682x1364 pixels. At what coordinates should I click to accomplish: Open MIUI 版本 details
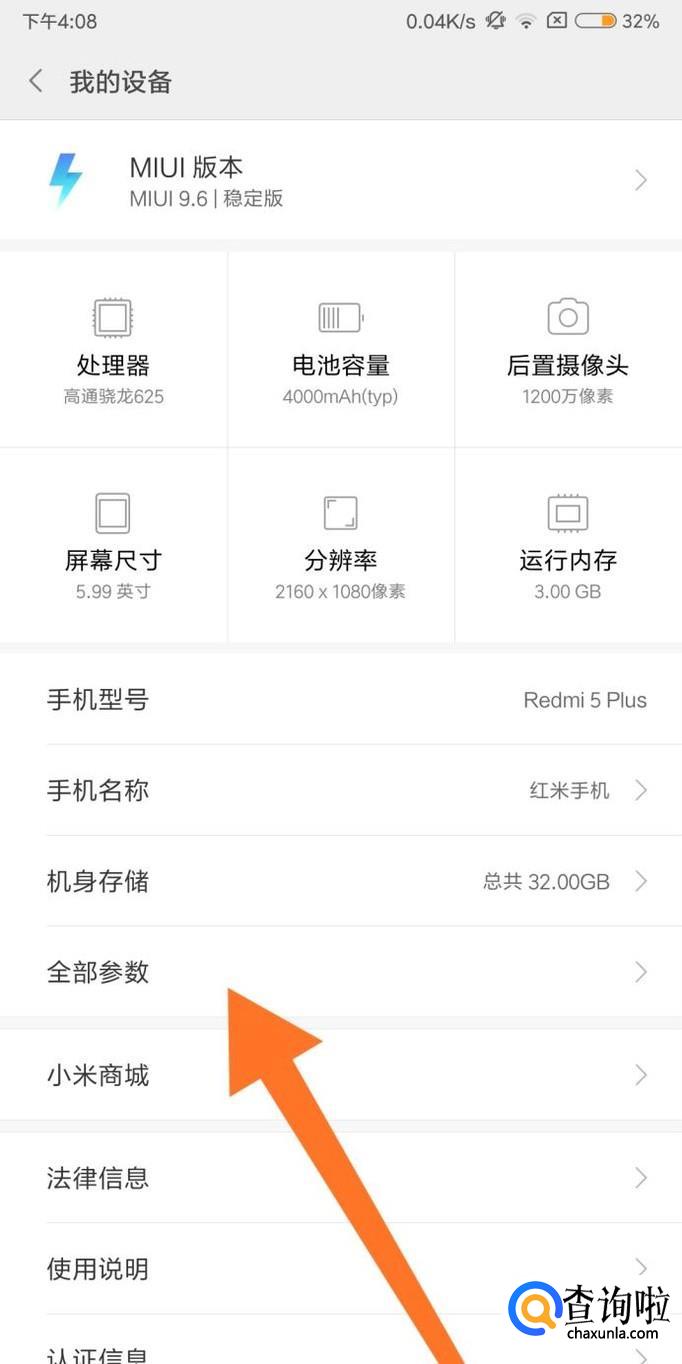click(340, 180)
